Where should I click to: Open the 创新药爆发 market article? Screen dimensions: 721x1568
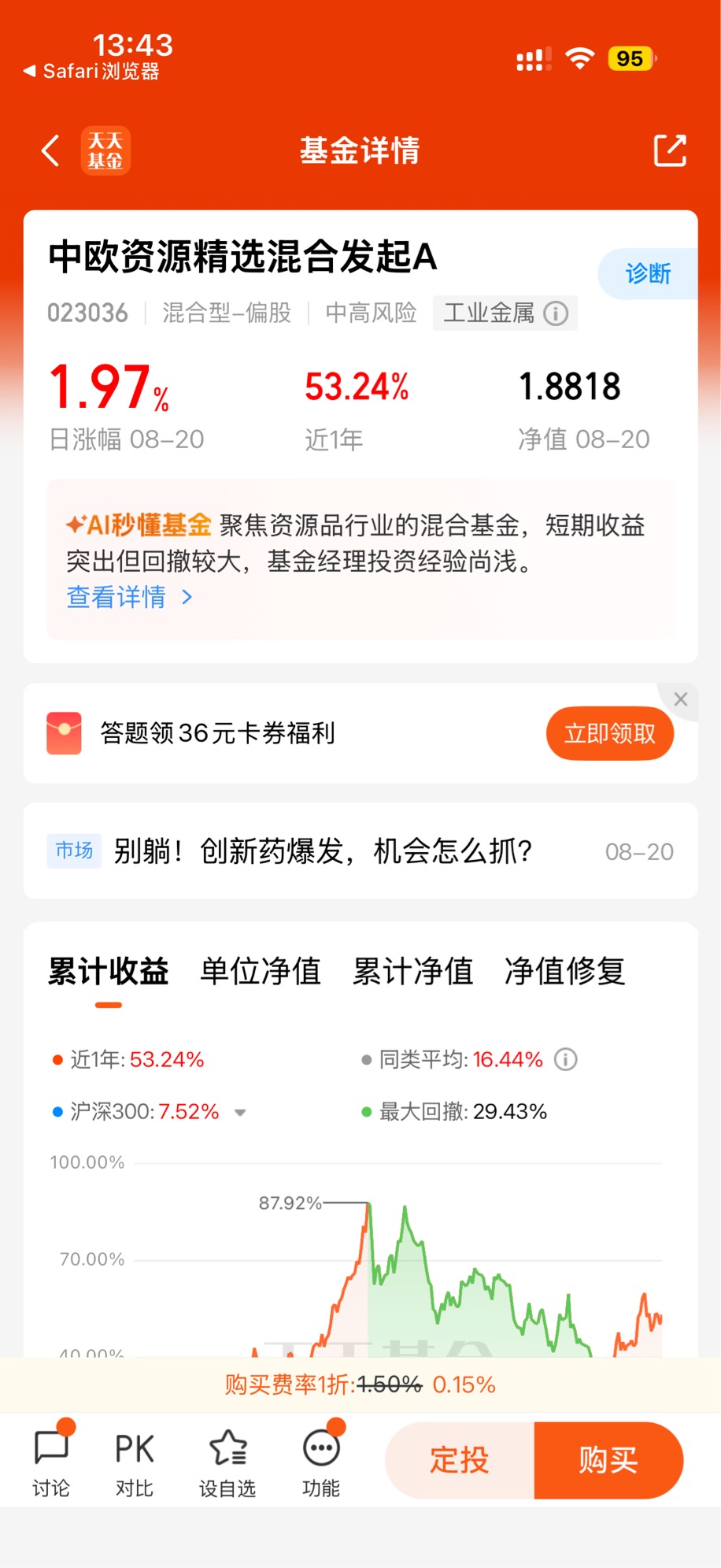click(x=360, y=851)
